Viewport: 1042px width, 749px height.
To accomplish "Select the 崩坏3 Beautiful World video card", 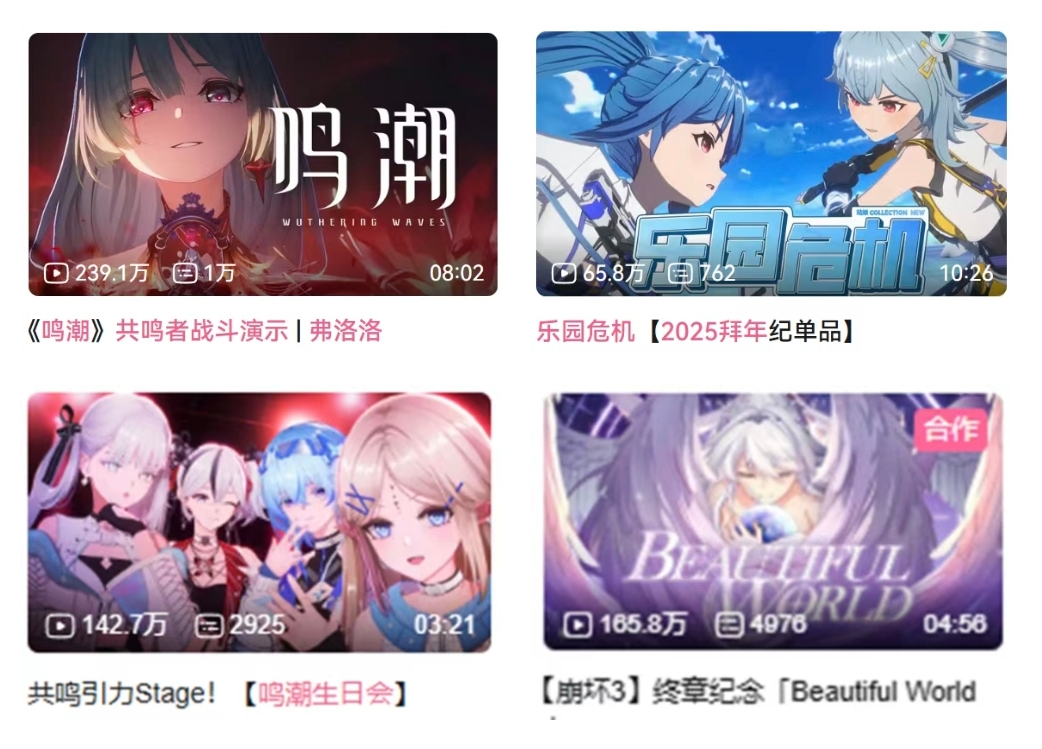I will (x=772, y=522).
